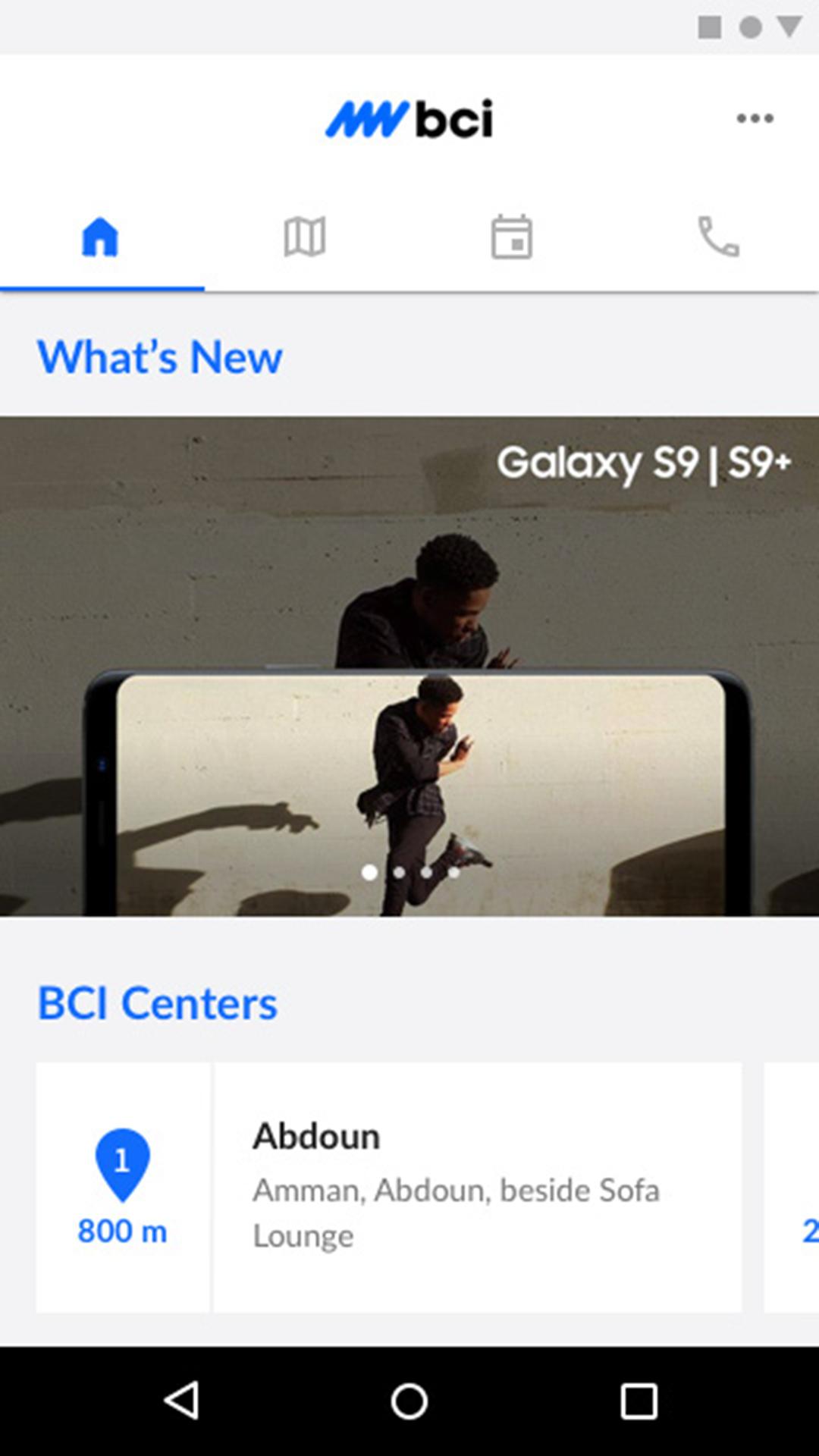The height and width of the screenshot is (1456, 819).
Task: Open the Abdoun center card
Action: pyautogui.click(x=388, y=1187)
